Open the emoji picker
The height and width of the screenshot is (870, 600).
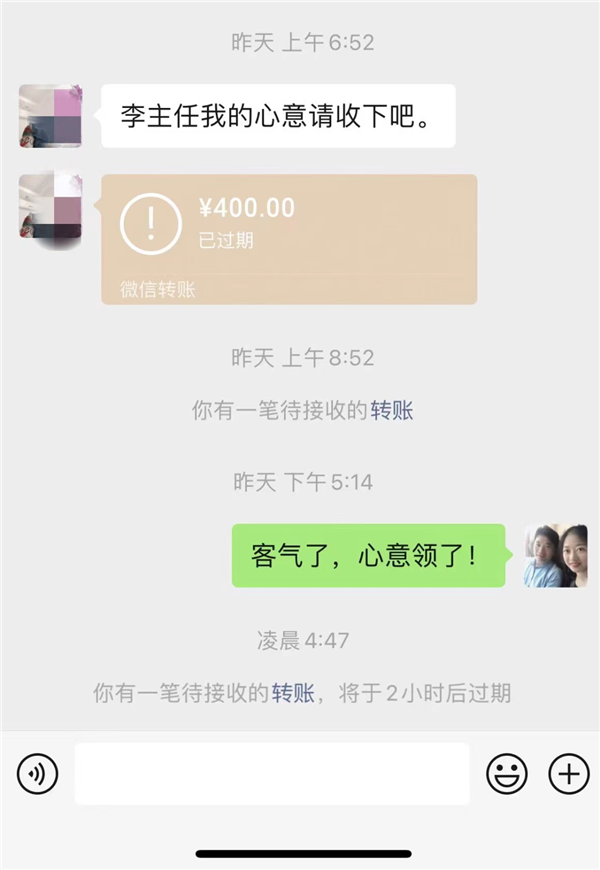[507, 773]
